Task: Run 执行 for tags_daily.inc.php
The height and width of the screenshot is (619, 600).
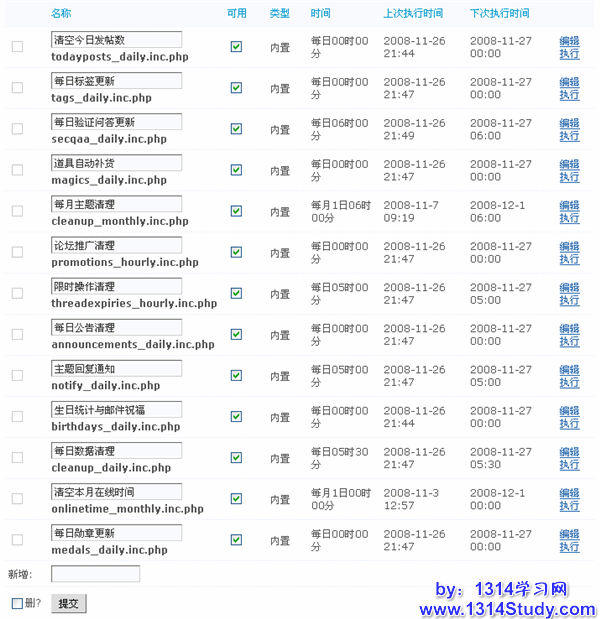Action: point(568,94)
